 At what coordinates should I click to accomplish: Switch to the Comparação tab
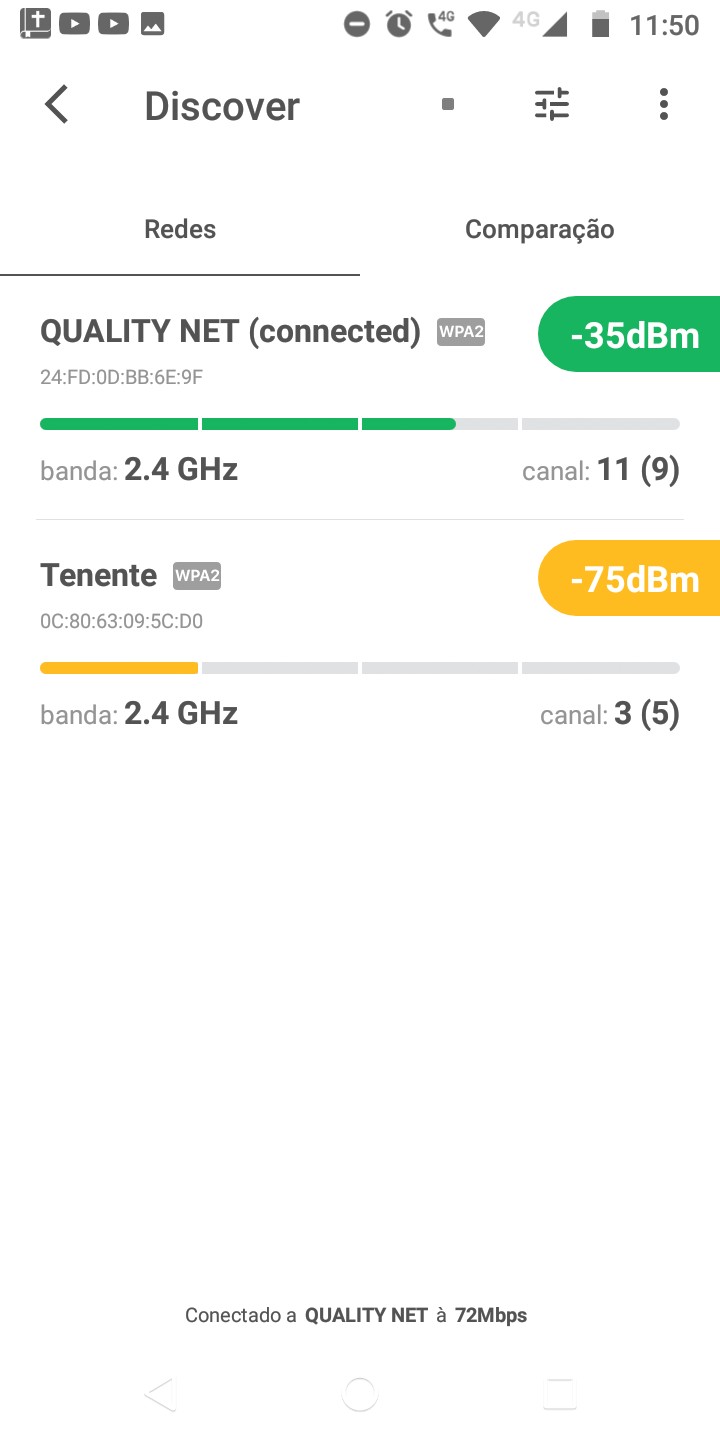coord(539,230)
